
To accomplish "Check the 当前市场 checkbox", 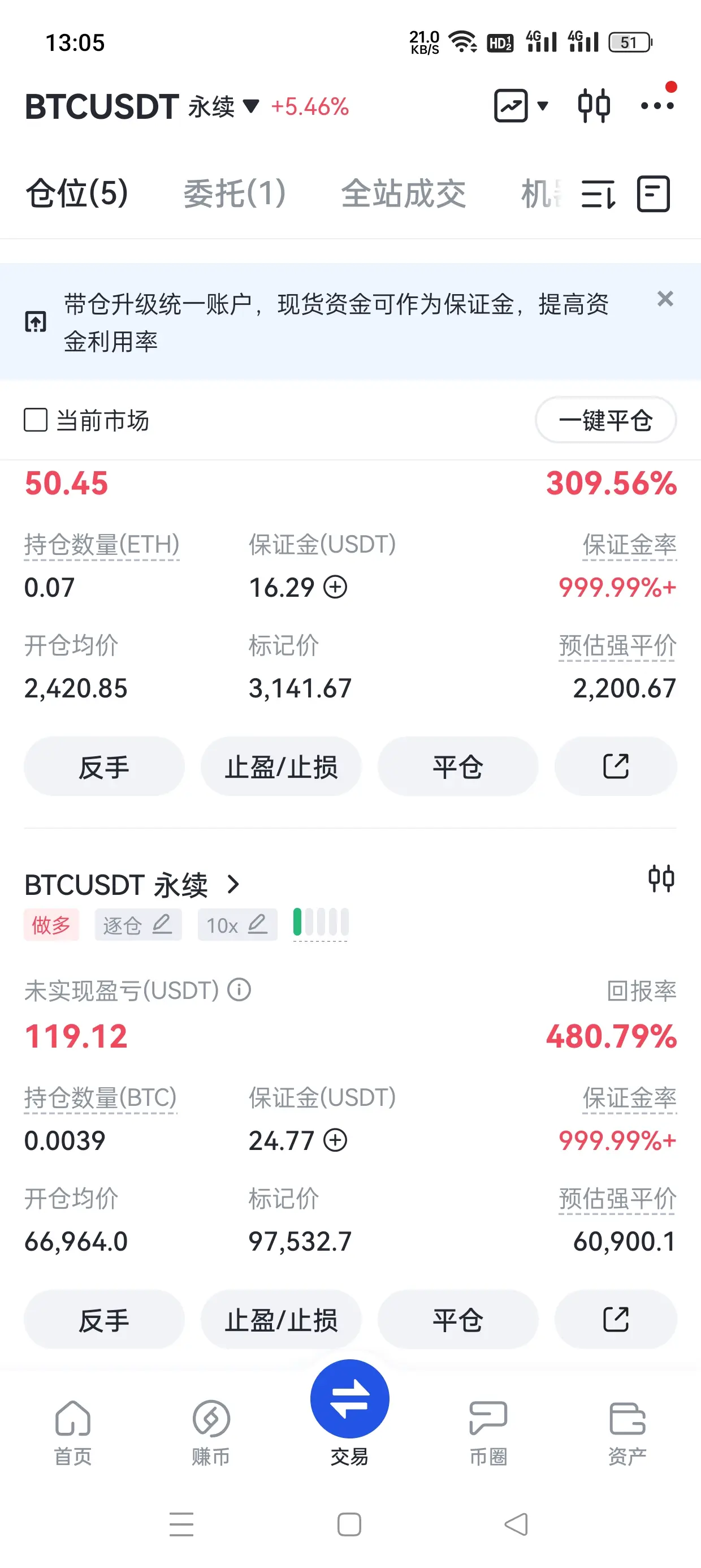I will coord(35,420).
